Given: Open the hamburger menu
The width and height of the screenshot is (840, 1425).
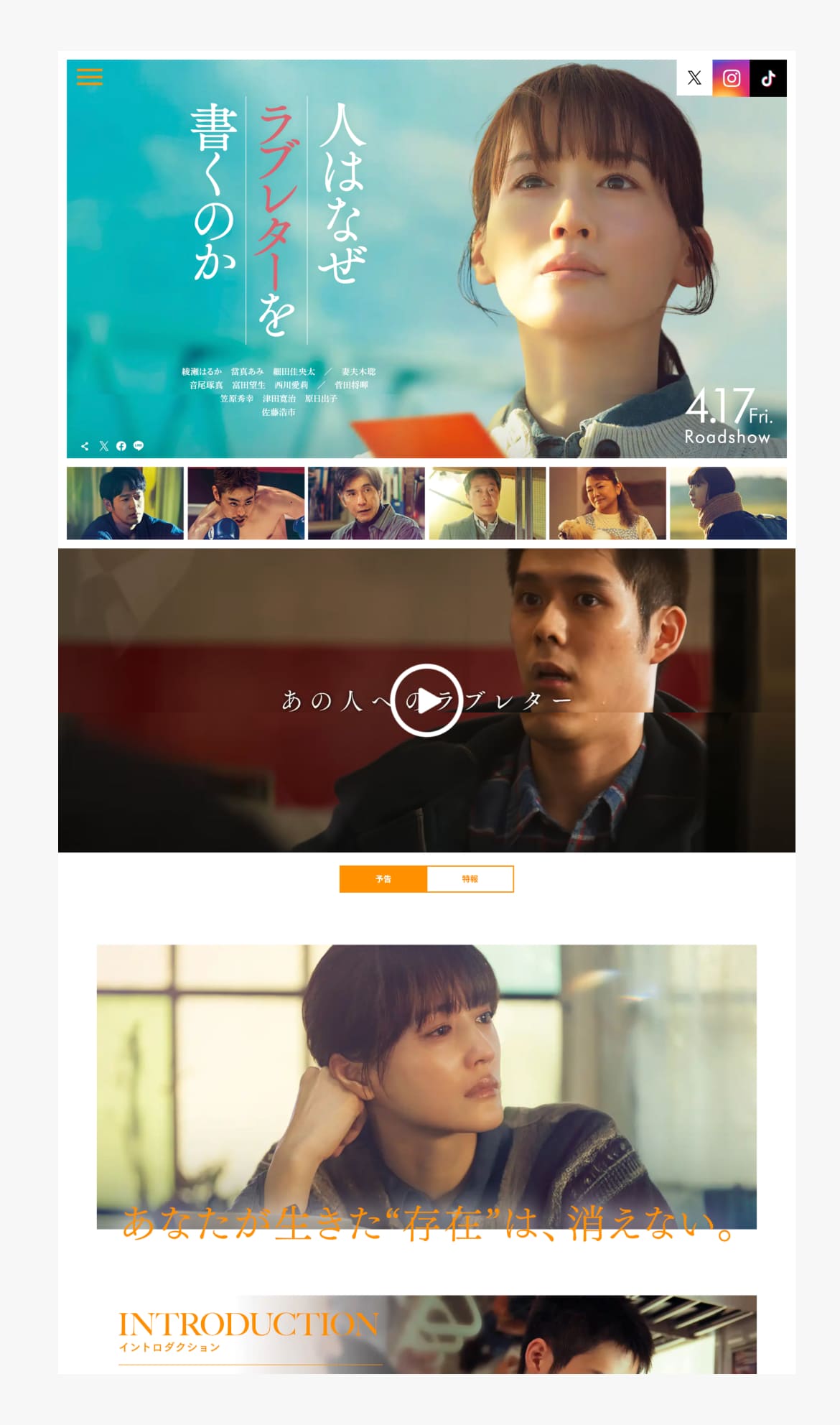Looking at the screenshot, I should coord(90,77).
